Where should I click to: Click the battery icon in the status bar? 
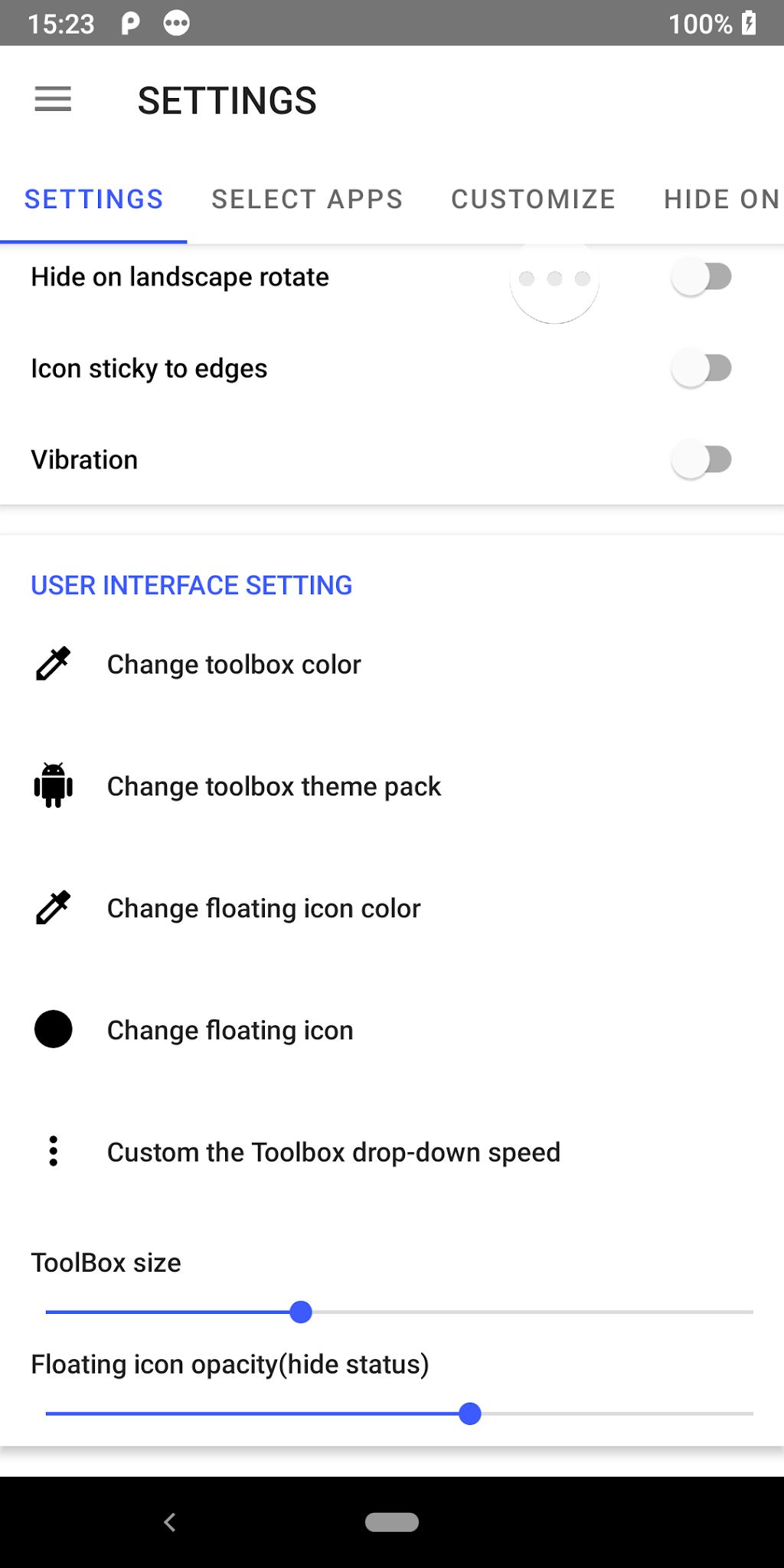749,23
